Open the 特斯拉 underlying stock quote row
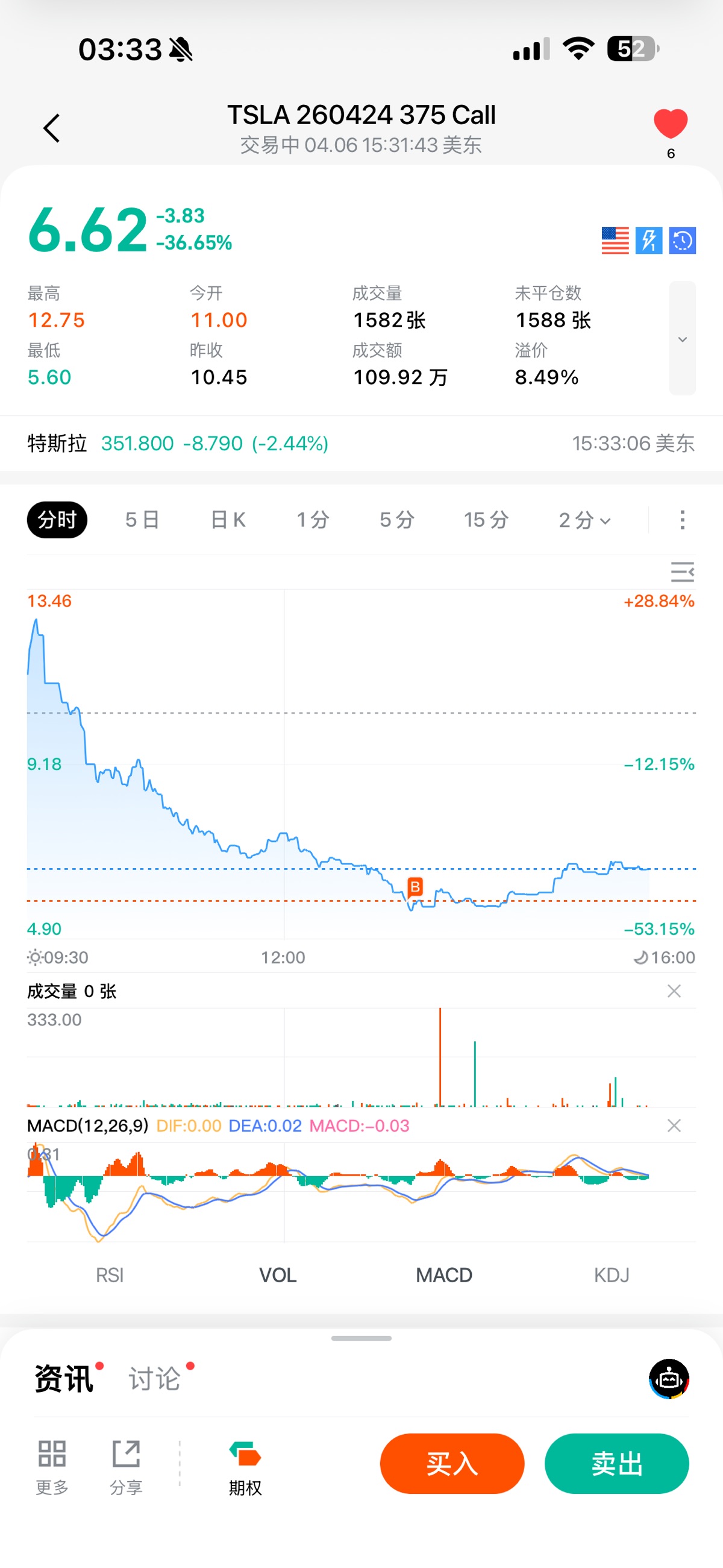723x1568 pixels. (361, 443)
